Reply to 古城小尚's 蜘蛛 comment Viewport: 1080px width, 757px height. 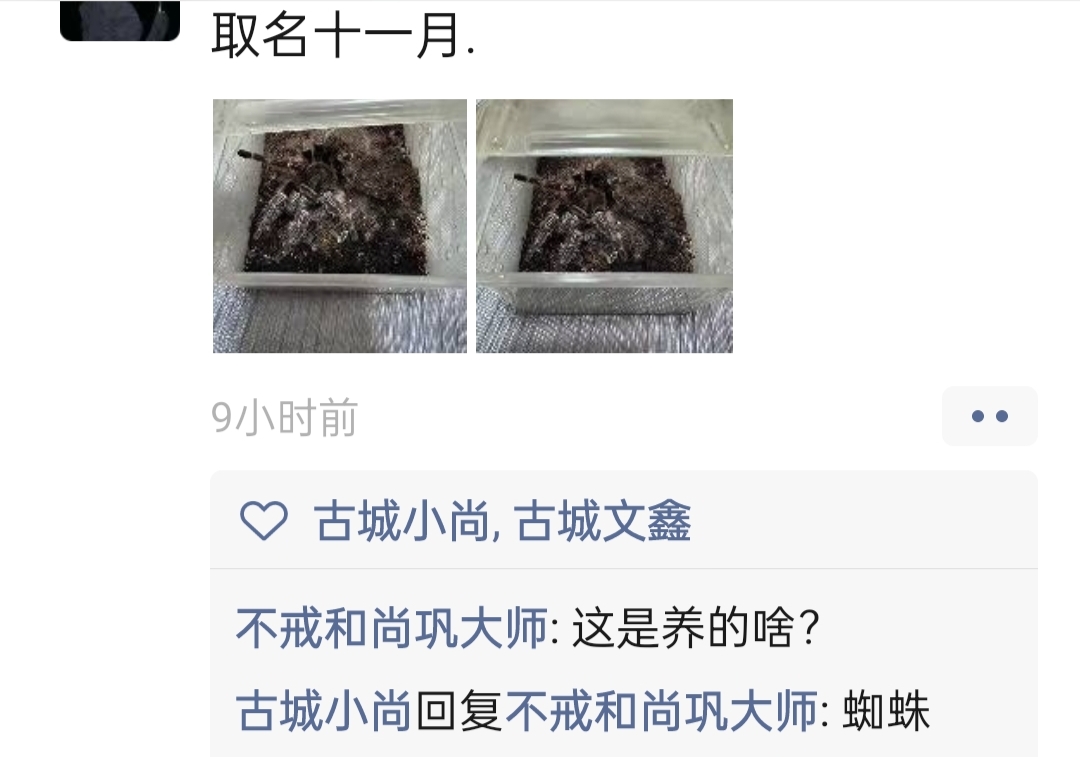(x=886, y=713)
